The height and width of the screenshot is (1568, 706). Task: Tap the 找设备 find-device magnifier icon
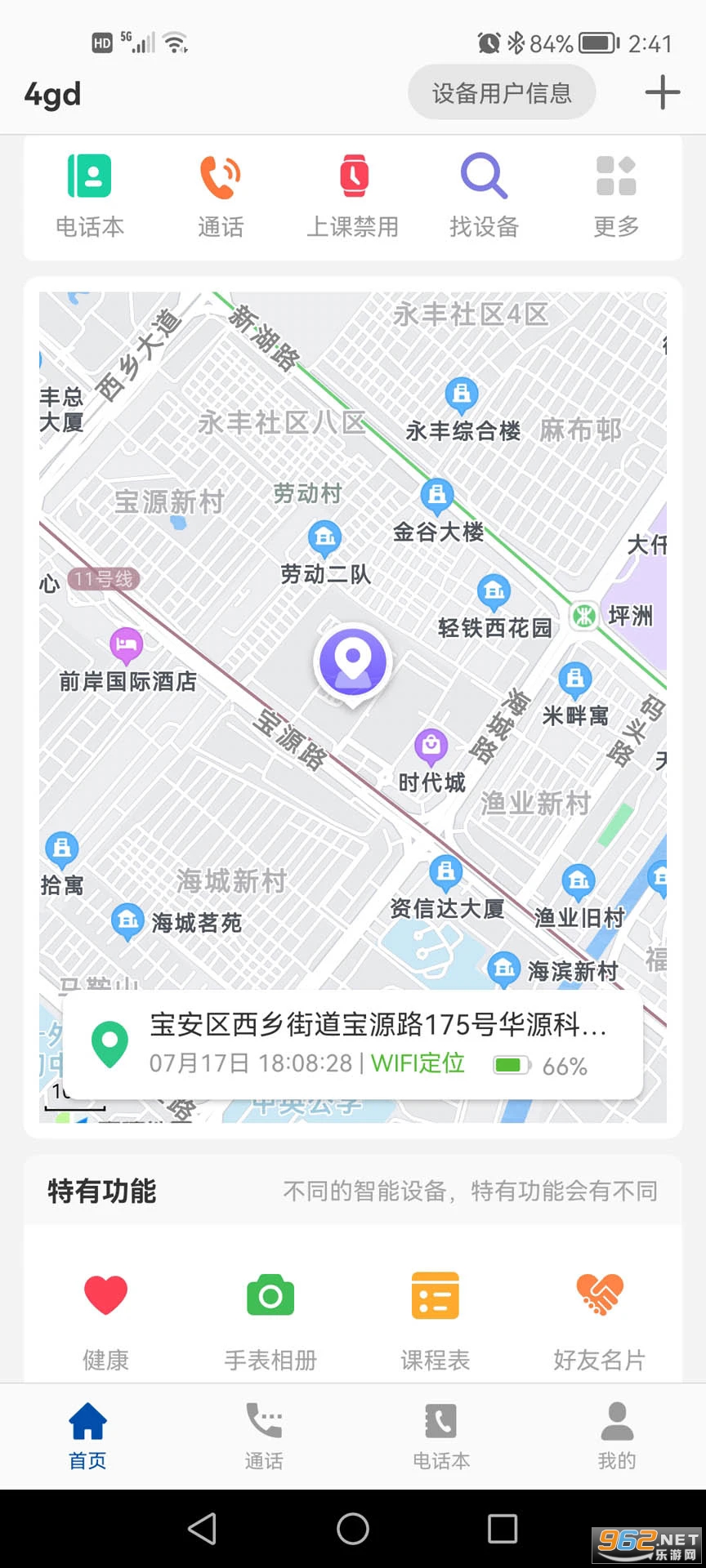pyautogui.click(x=483, y=192)
